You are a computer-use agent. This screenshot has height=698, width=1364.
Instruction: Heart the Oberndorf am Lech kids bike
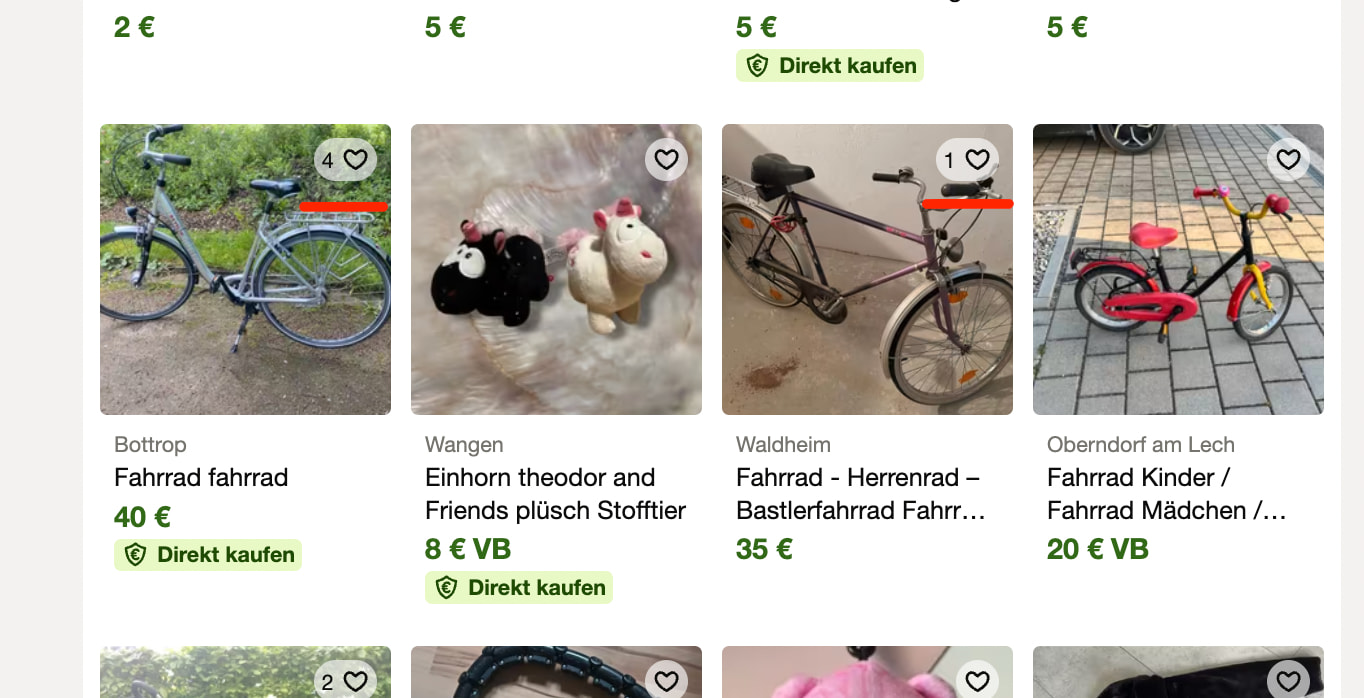(x=1288, y=159)
